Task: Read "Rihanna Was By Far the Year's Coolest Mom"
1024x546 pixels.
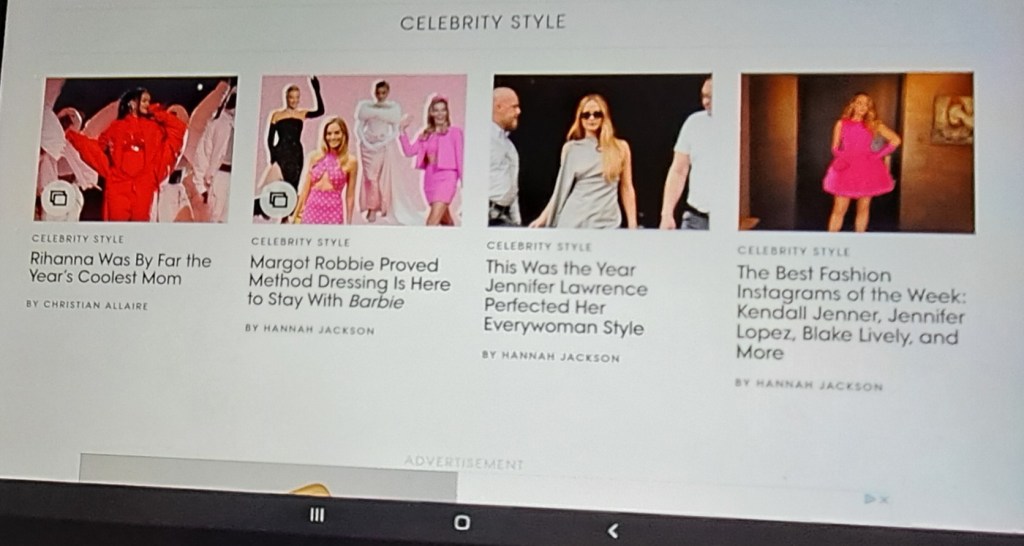Action: [120, 269]
